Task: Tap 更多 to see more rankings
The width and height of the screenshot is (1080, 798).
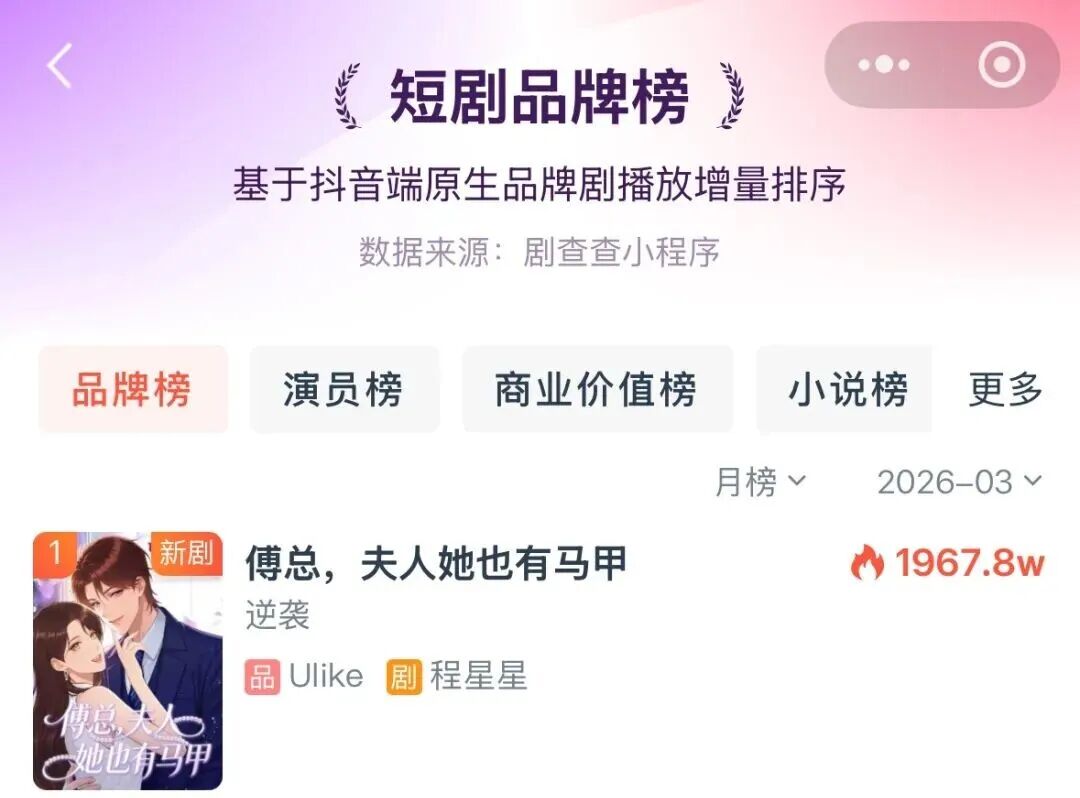Action: pyautogui.click(x=1005, y=390)
